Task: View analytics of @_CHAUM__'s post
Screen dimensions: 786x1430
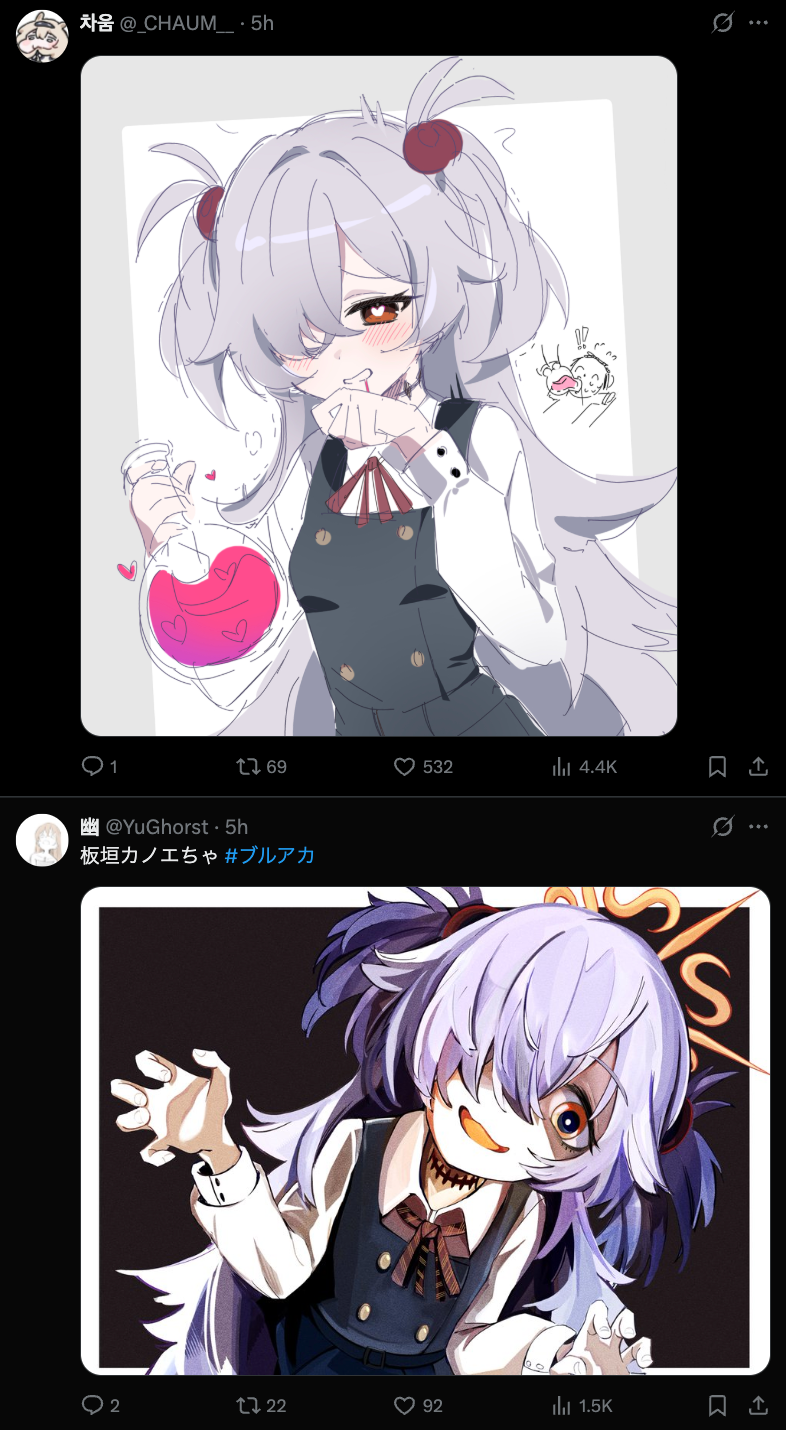Action: click(561, 766)
